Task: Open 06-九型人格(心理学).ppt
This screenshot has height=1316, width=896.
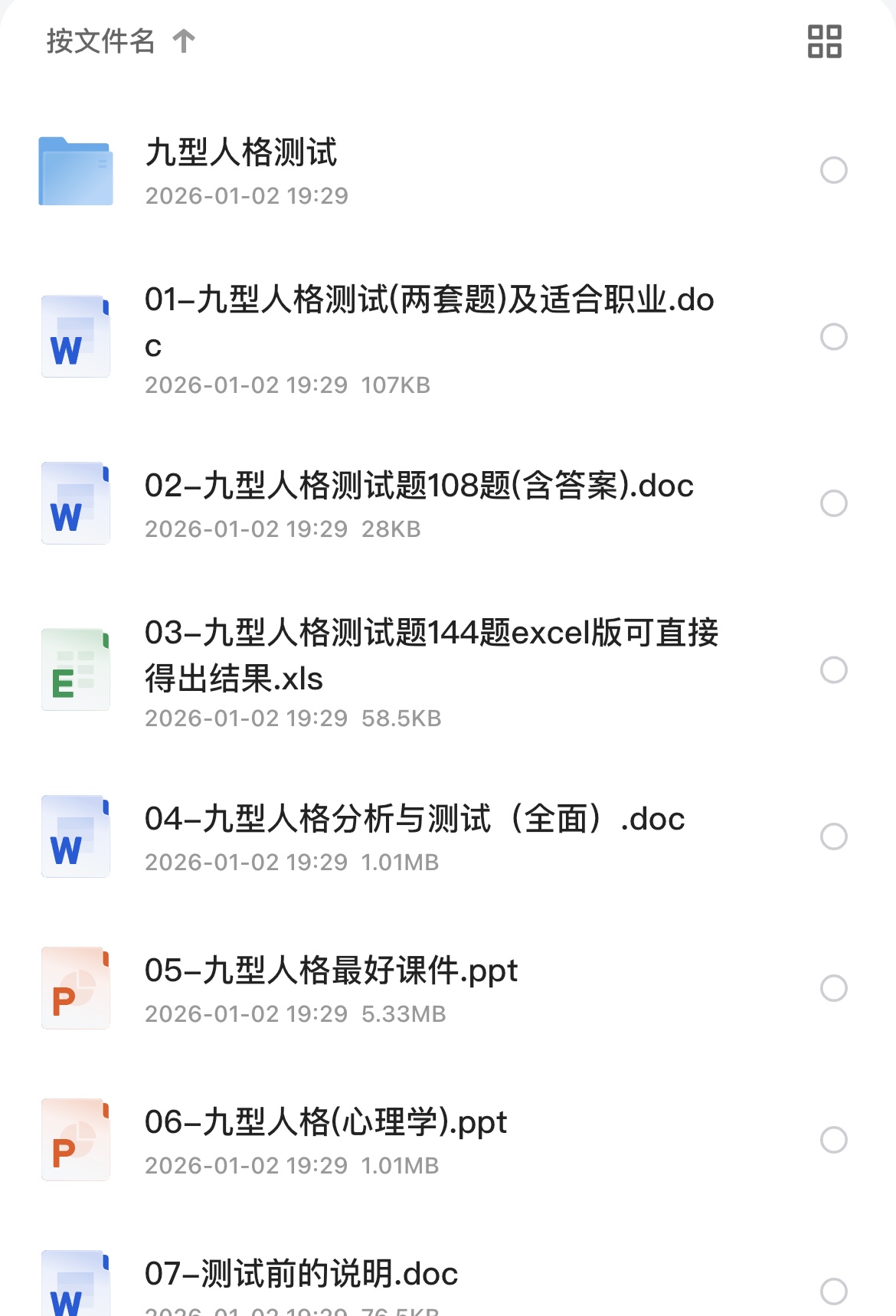Action: [325, 1123]
